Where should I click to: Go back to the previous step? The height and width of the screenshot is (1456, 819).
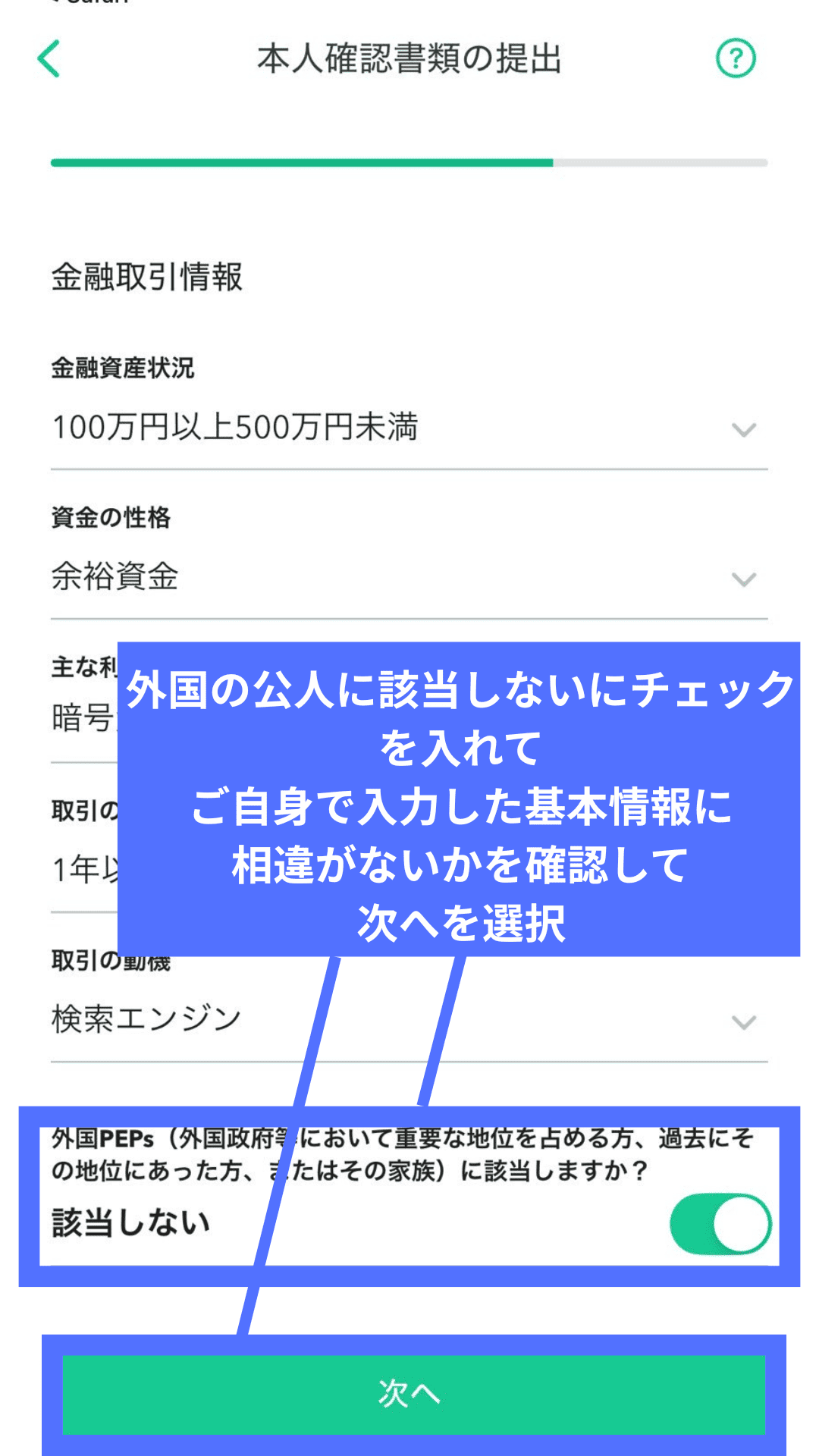[49, 59]
